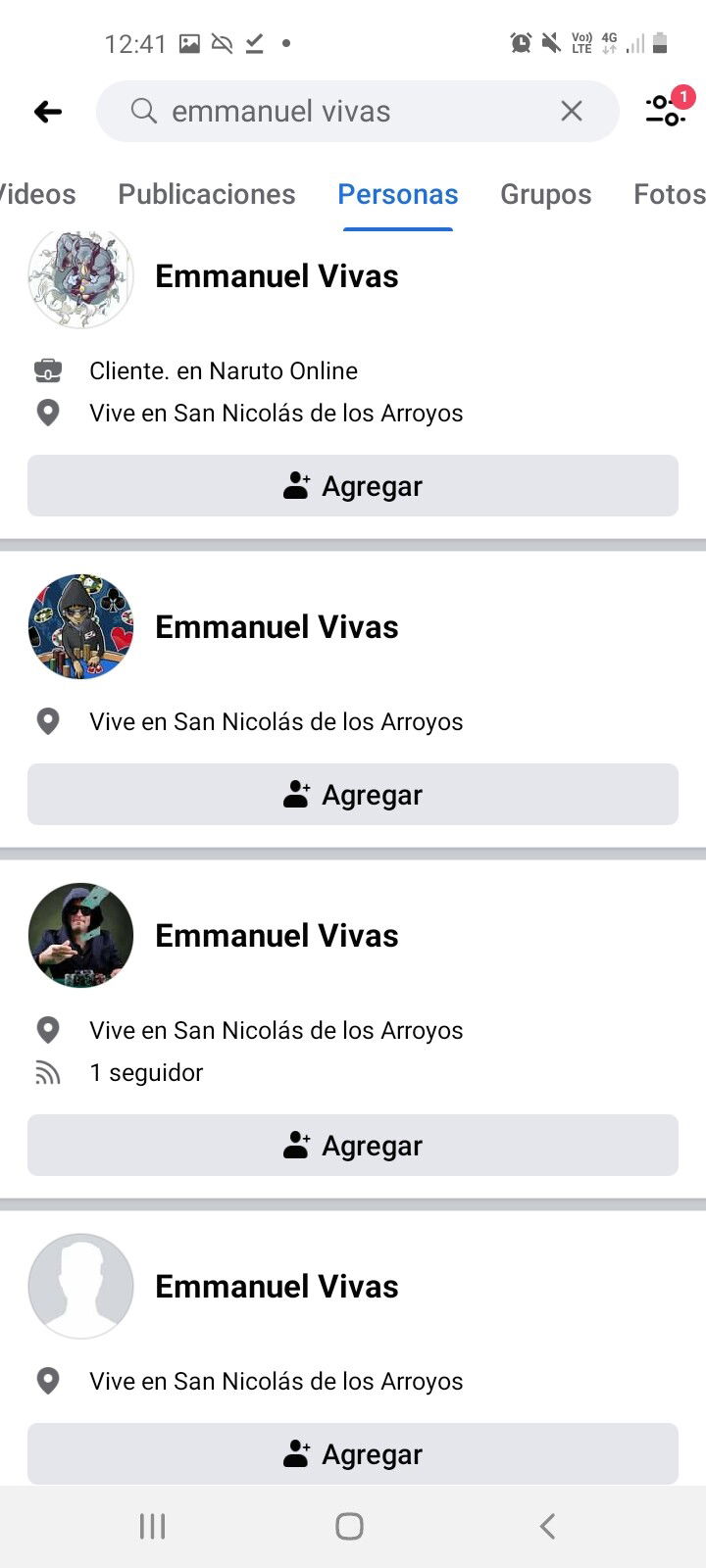Tap the system home button

(x=350, y=1526)
